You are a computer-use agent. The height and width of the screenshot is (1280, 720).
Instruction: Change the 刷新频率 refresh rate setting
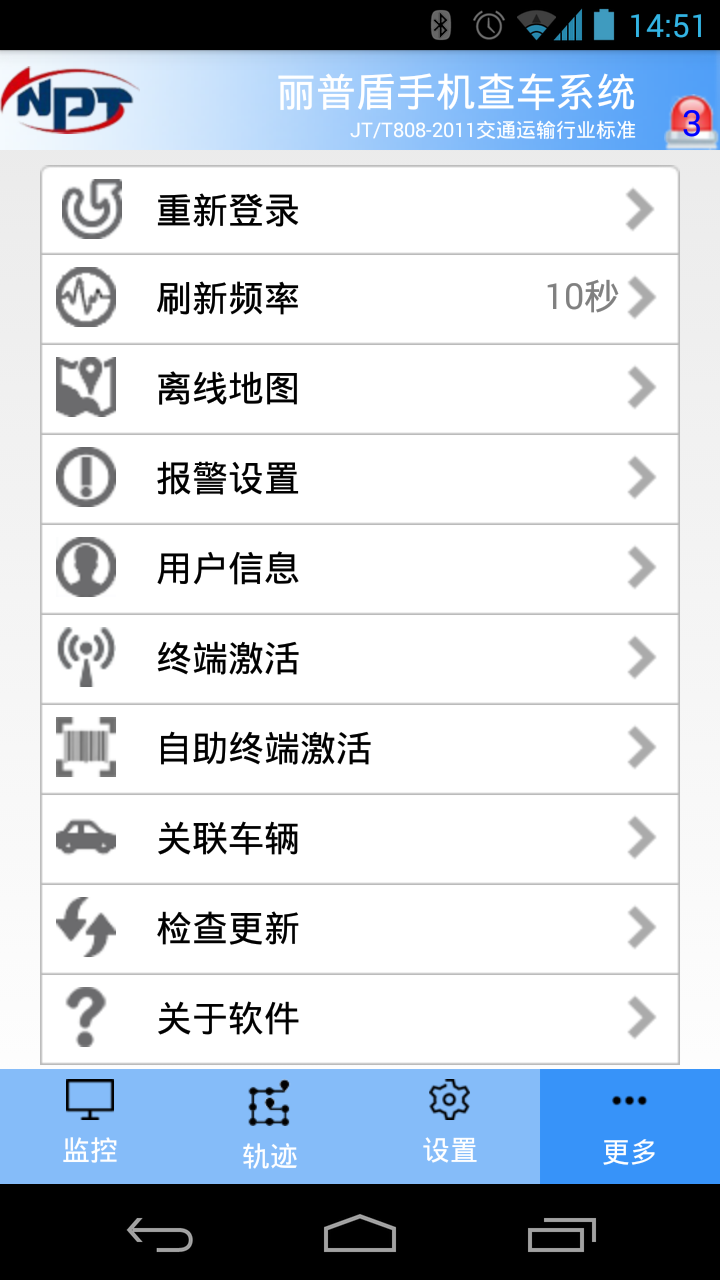[x=360, y=298]
